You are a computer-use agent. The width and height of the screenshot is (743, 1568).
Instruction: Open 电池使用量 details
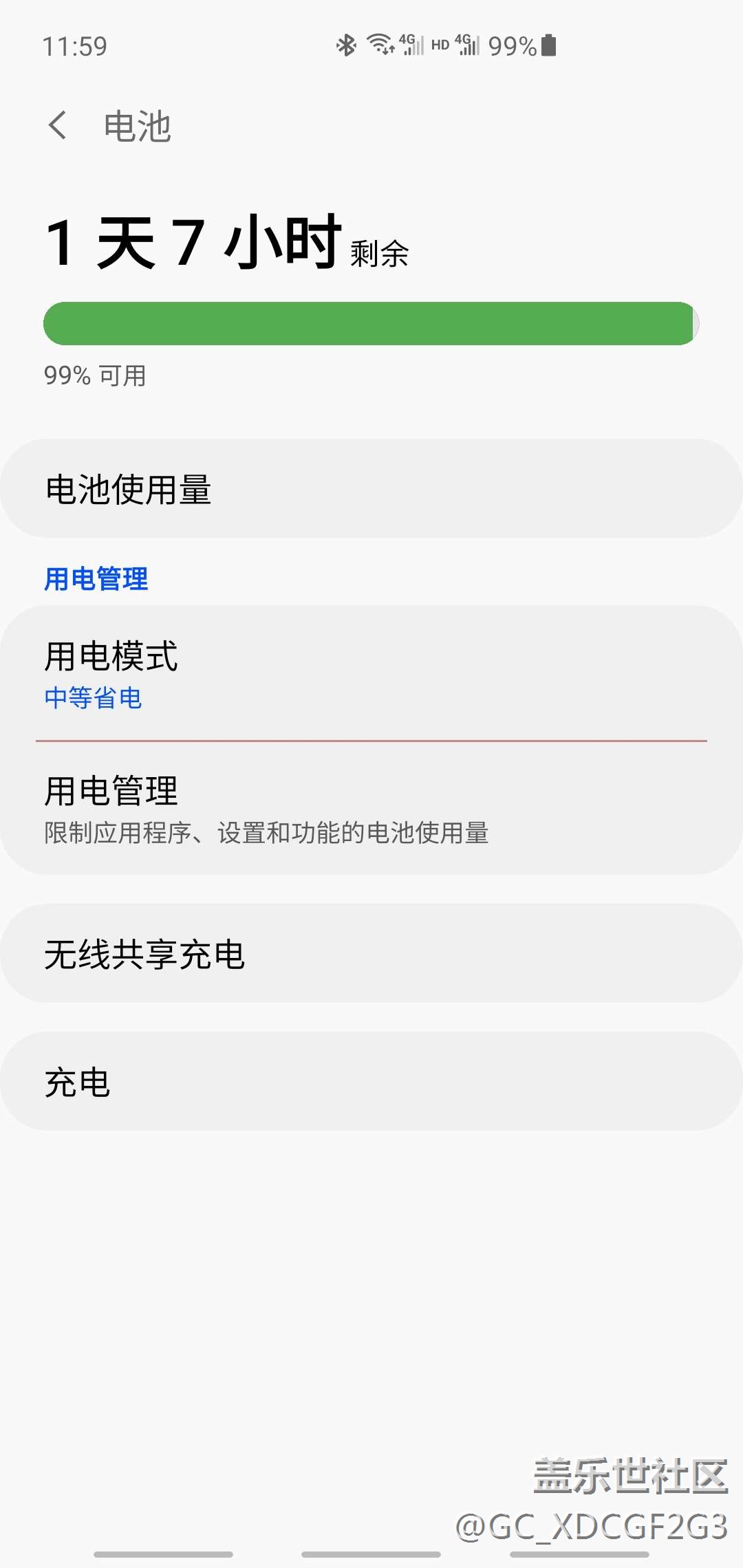click(371, 489)
